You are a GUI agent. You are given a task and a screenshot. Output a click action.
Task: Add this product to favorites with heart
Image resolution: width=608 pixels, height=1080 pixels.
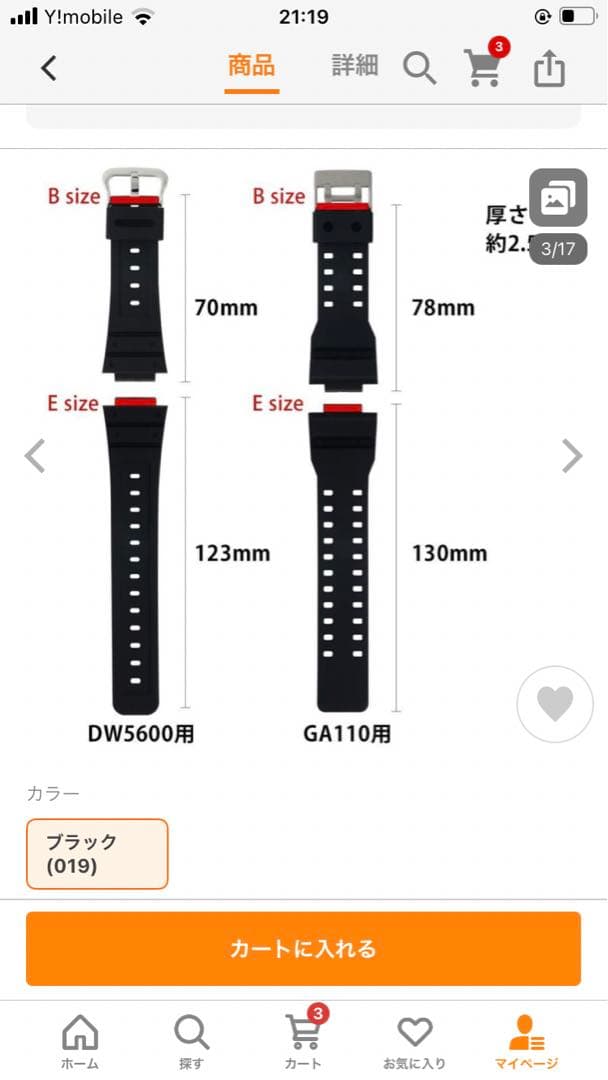pos(555,705)
